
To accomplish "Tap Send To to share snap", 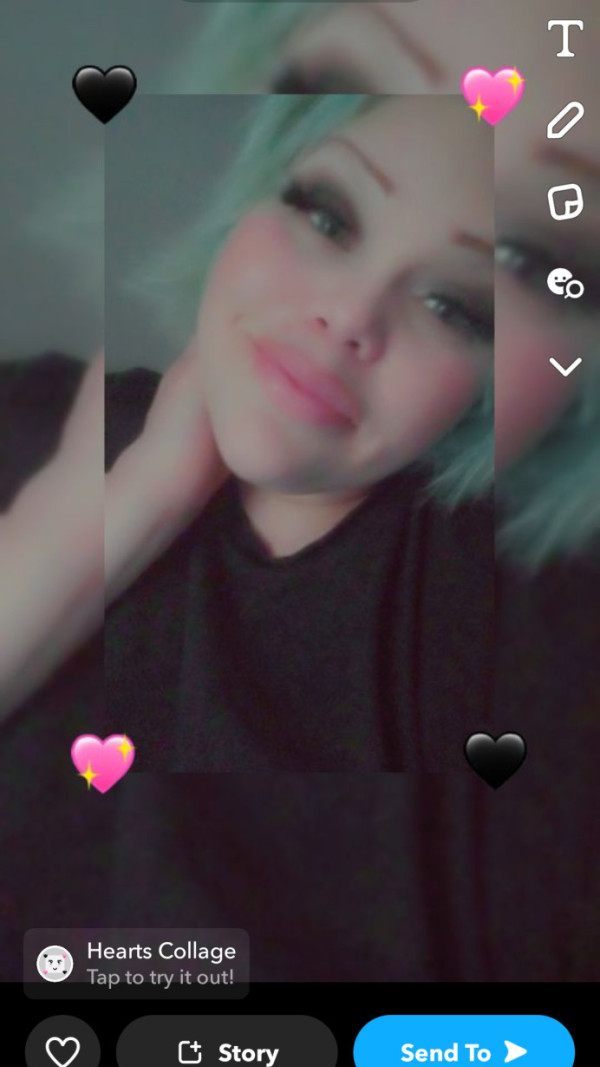I will pos(463,1051).
